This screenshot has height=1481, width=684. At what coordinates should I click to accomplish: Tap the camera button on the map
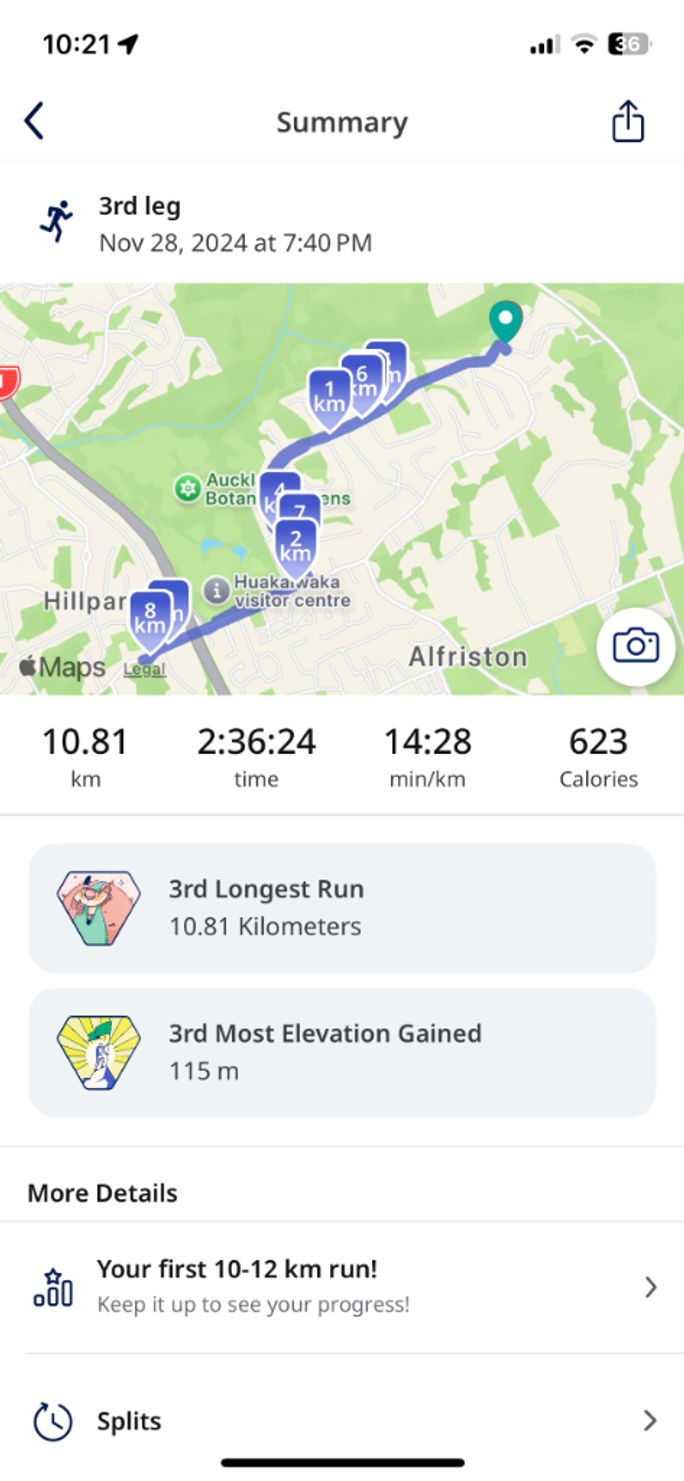pyautogui.click(x=636, y=646)
